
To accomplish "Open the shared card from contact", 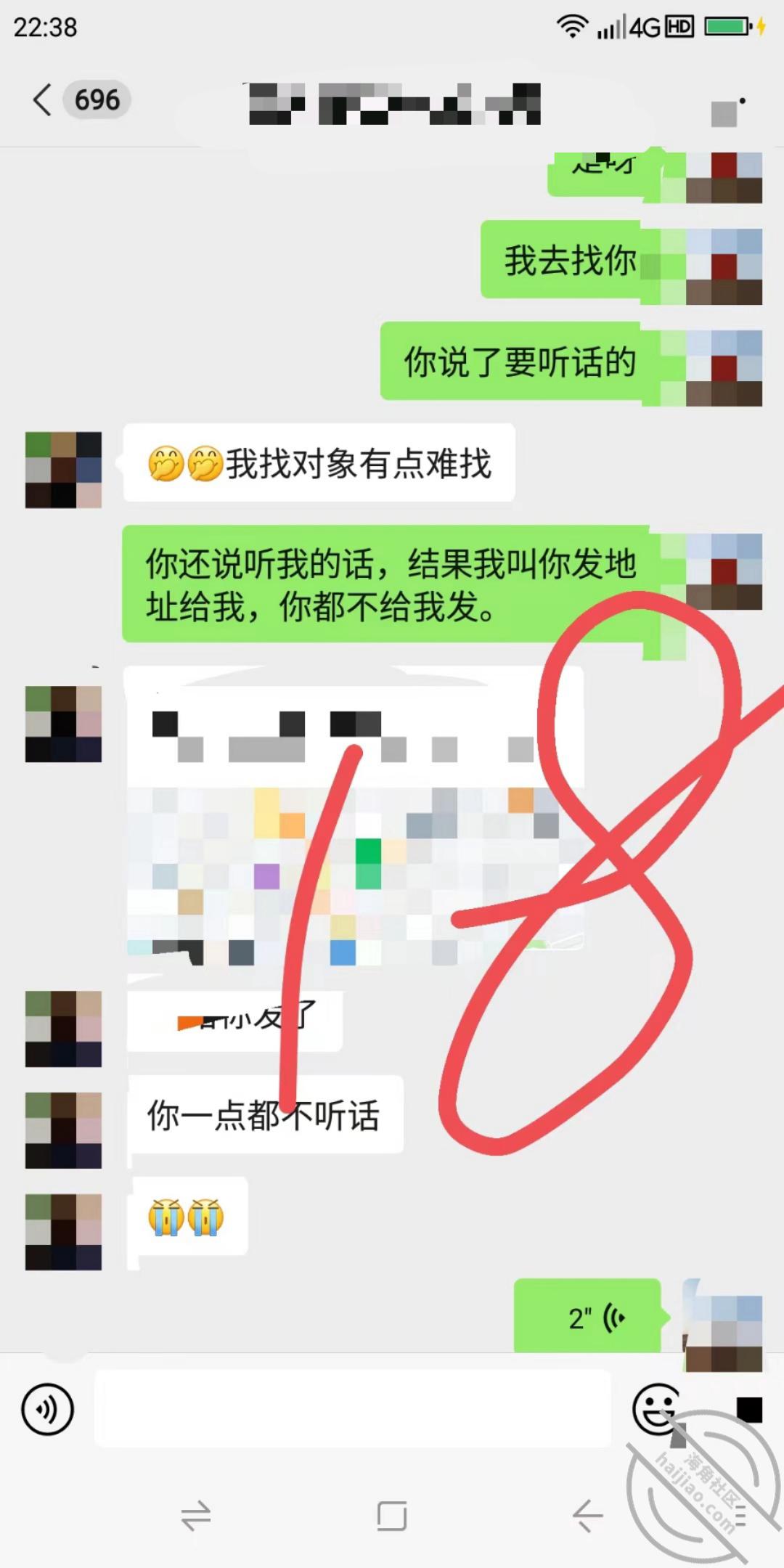I will 355,816.
